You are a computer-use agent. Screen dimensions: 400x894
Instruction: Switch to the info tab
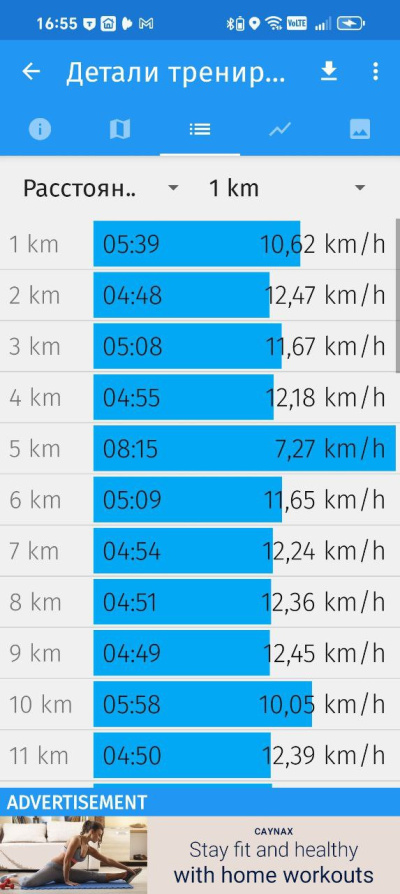point(40,129)
